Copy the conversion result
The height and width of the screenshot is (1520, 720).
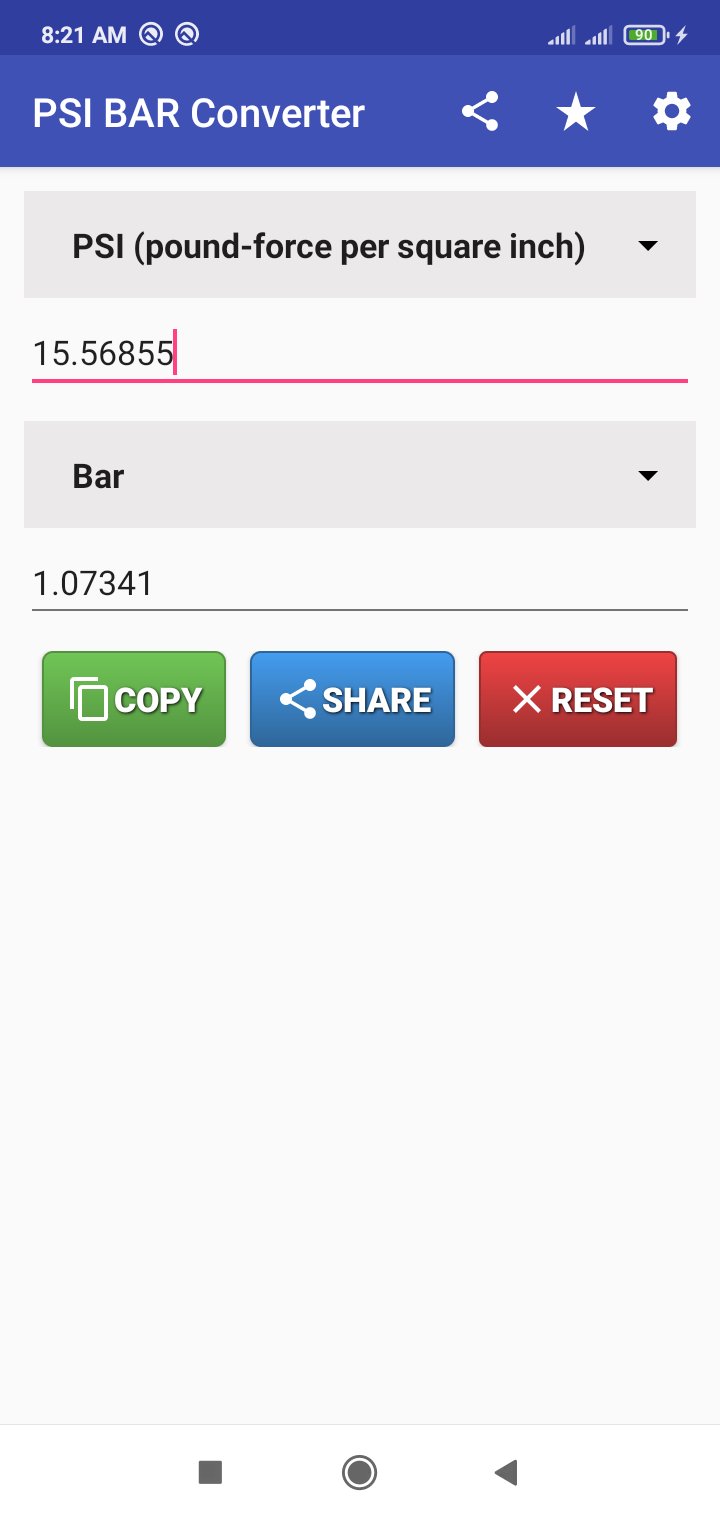(134, 699)
